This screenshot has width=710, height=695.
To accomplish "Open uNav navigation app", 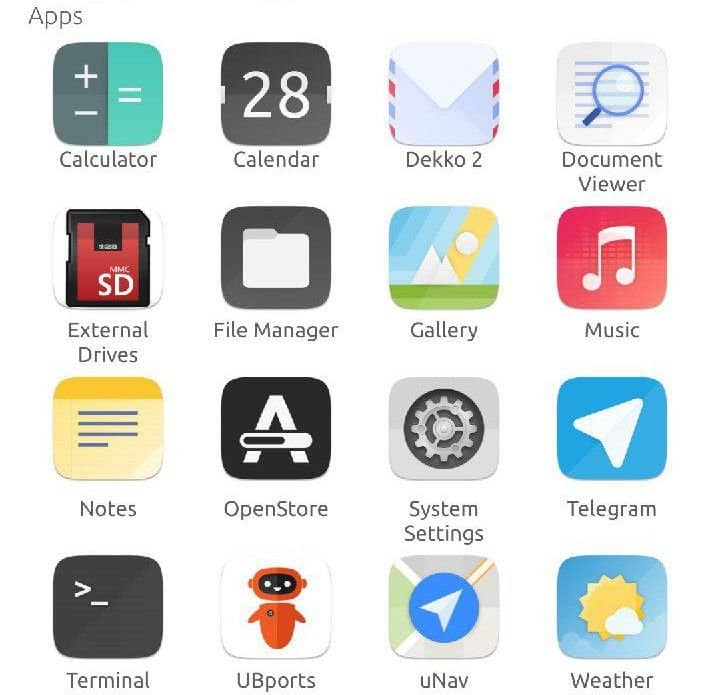I will [443, 607].
